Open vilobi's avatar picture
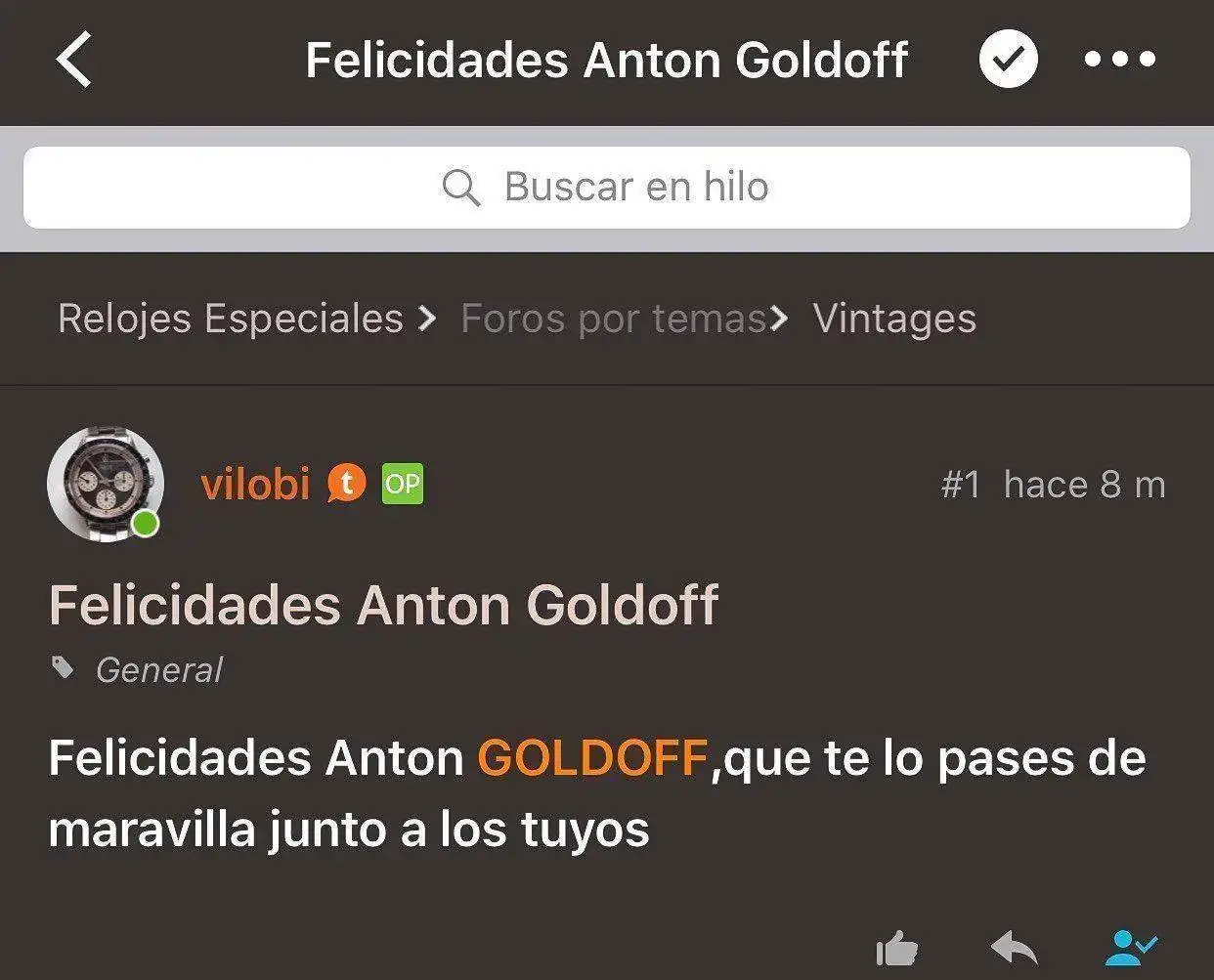 pyautogui.click(x=105, y=484)
